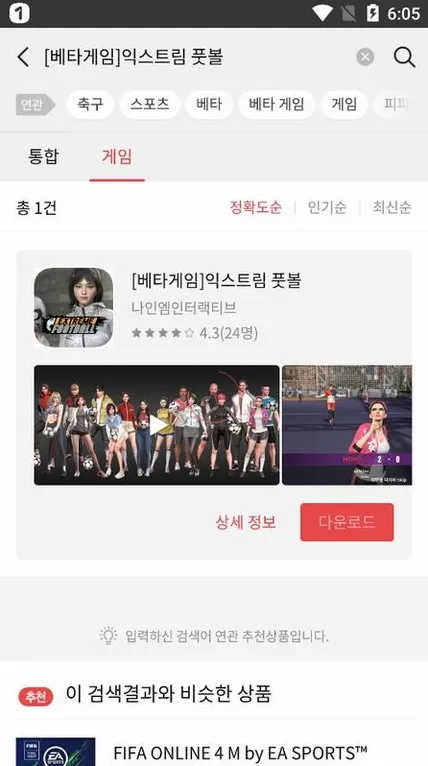Edit the search field text

tap(195, 57)
